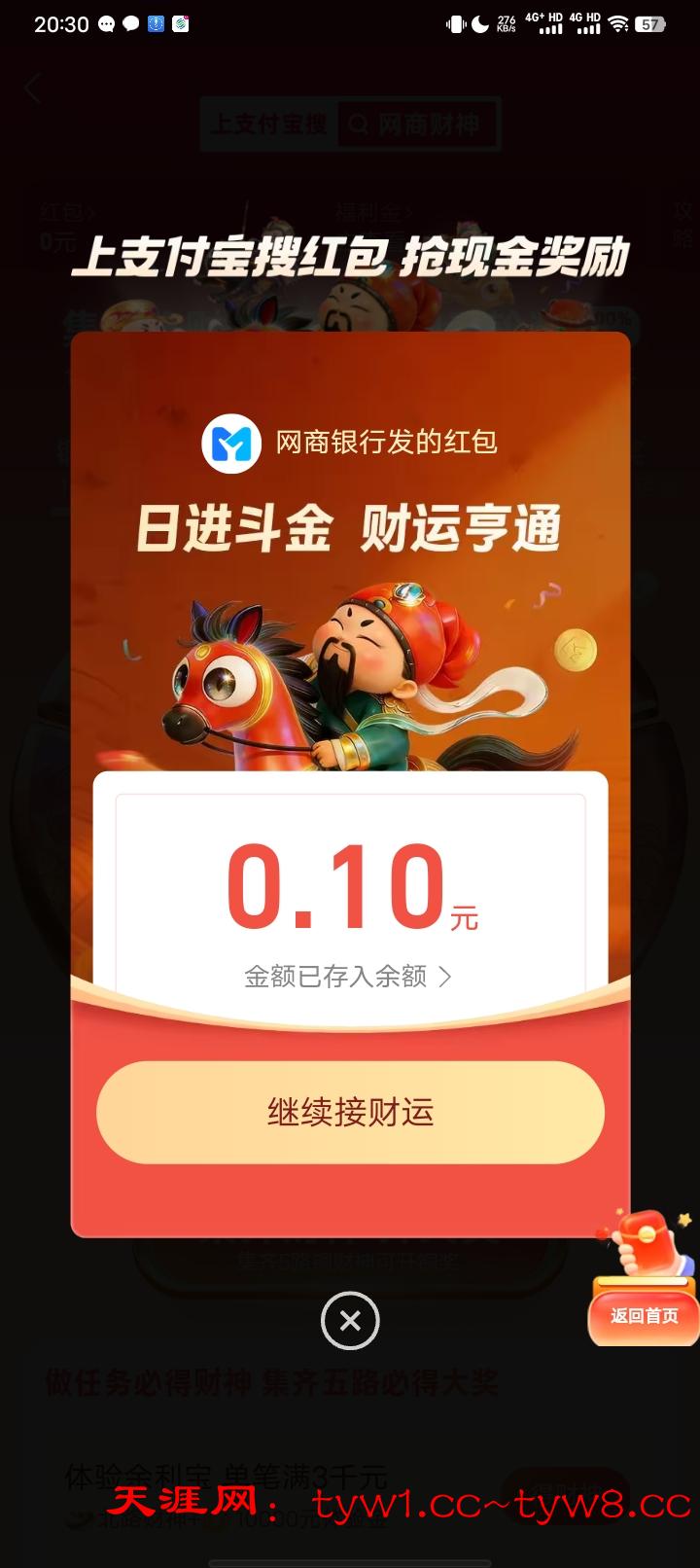Tap the 返回首页 floating button
The image size is (700, 1568).
click(x=644, y=1315)
